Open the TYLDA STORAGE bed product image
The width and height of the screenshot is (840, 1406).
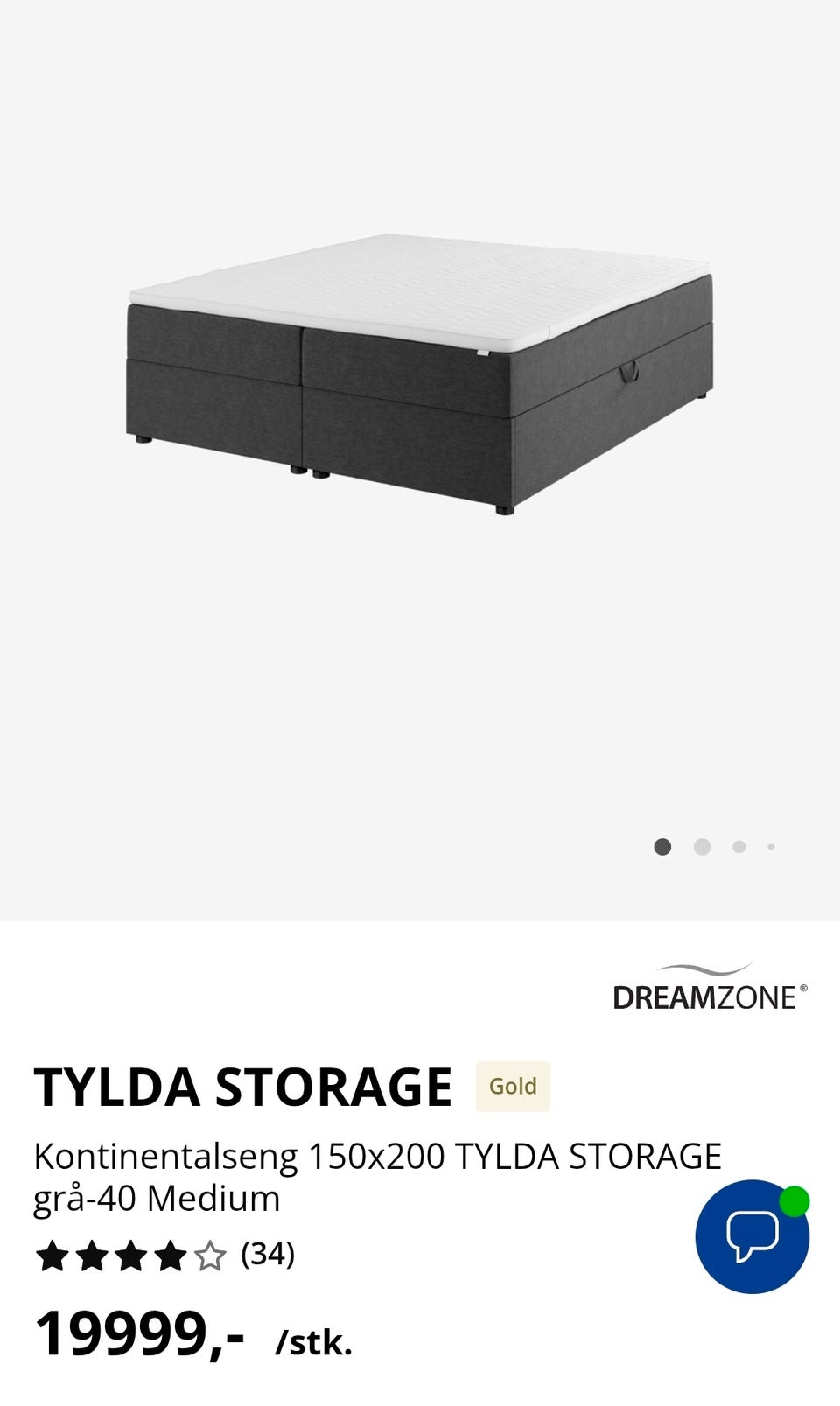(x=420, y=374)
